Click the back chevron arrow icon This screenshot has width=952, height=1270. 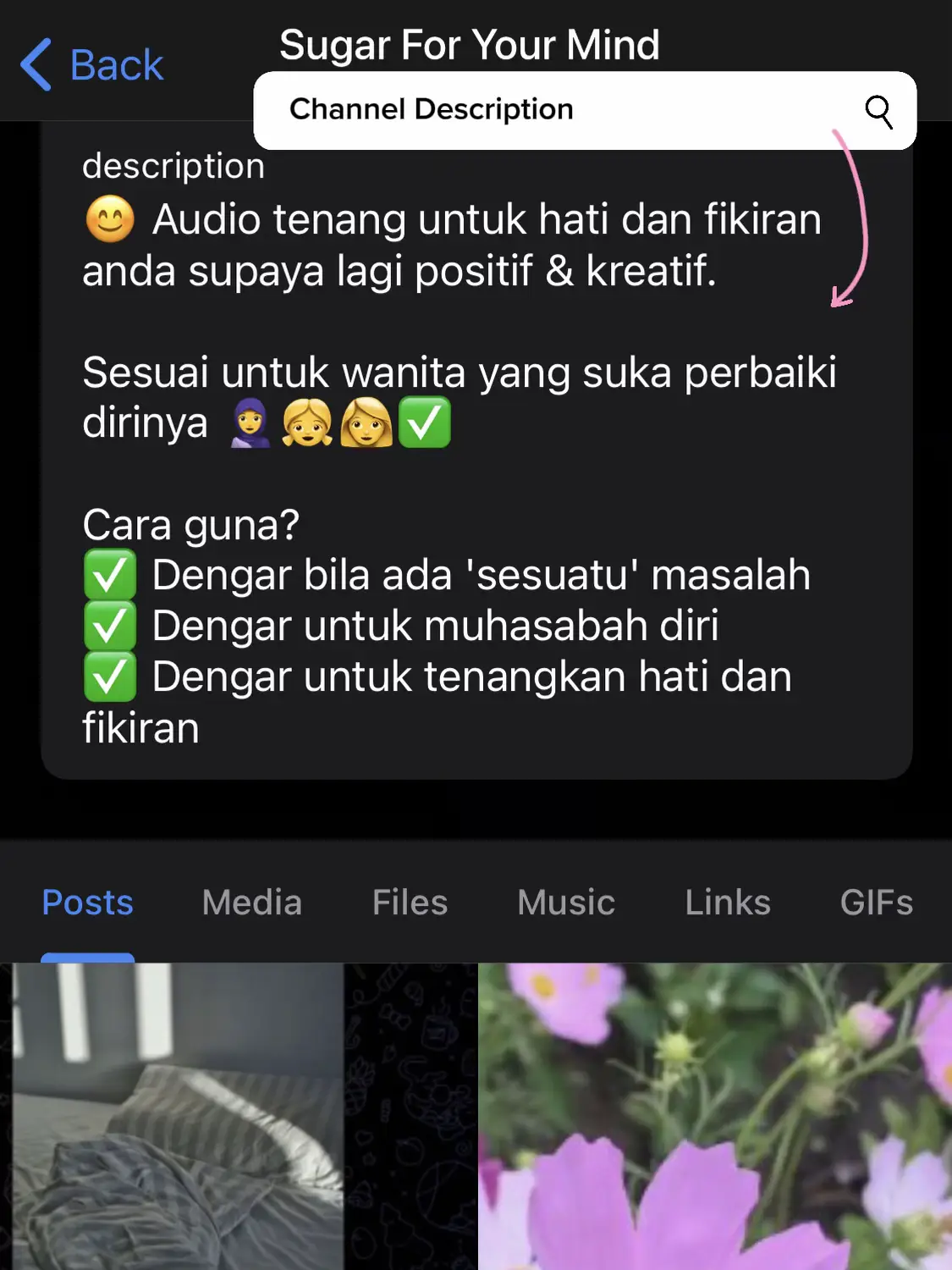[x=38, y=63]
